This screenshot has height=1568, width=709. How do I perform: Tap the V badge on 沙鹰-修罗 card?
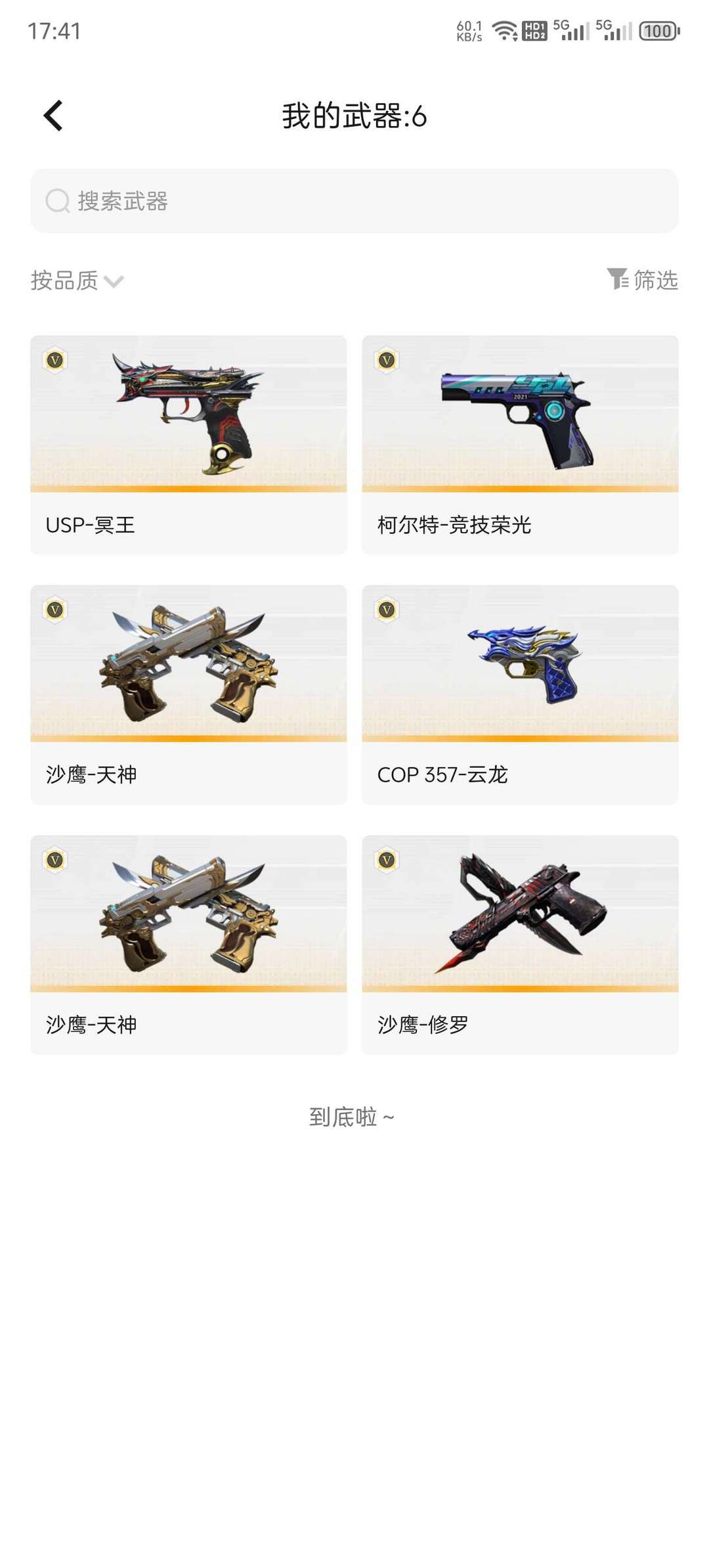click(x=387, y=861)
